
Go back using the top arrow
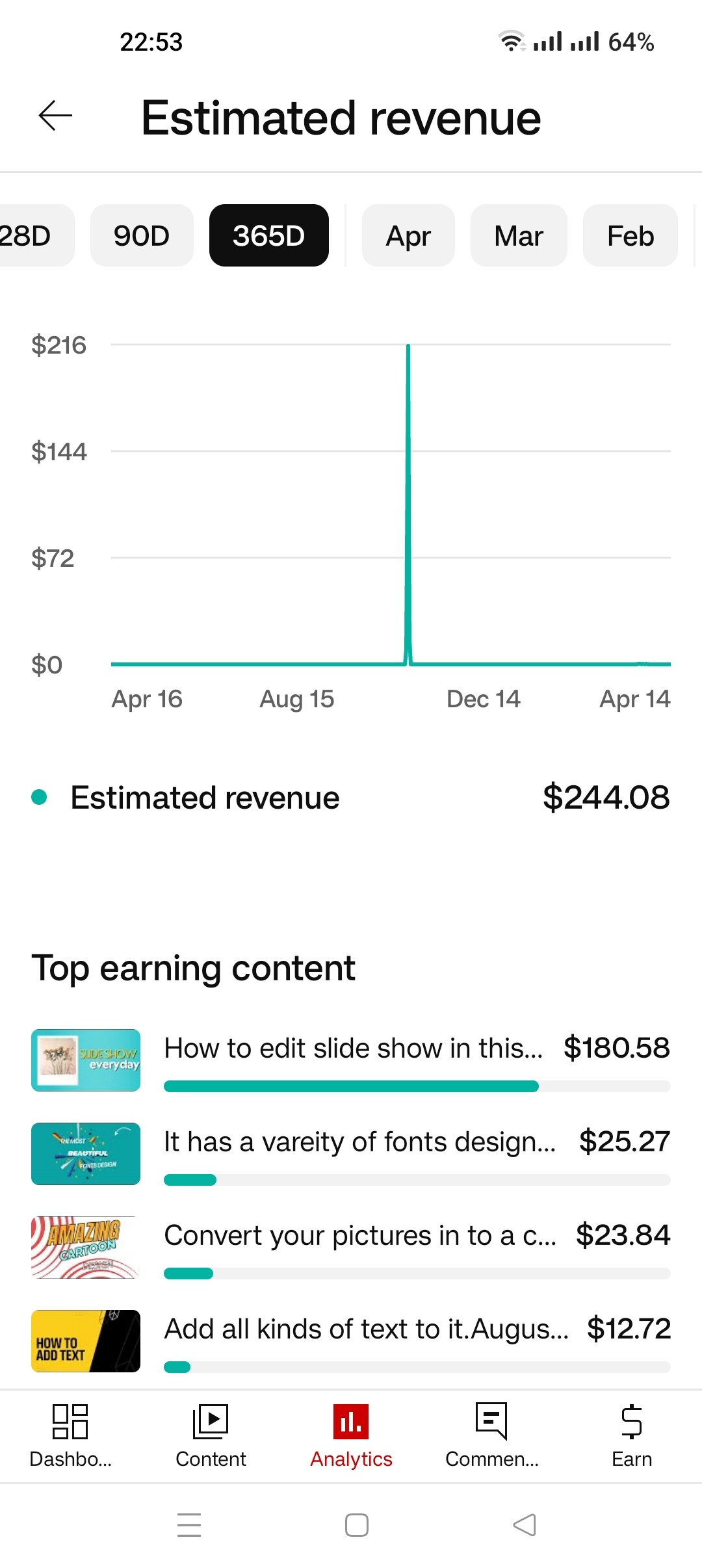[x=55, y=116]
